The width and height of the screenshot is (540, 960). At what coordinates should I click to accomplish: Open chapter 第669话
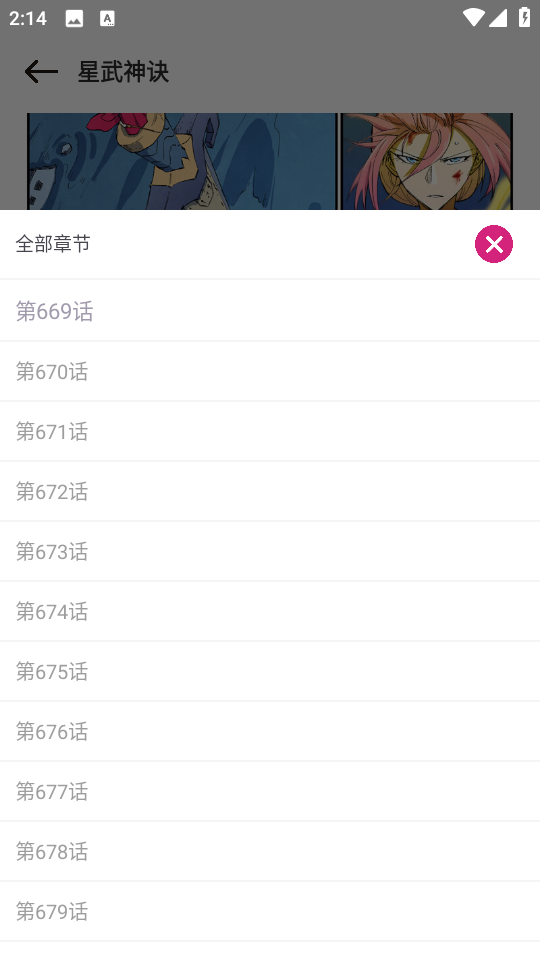point(270,311)
